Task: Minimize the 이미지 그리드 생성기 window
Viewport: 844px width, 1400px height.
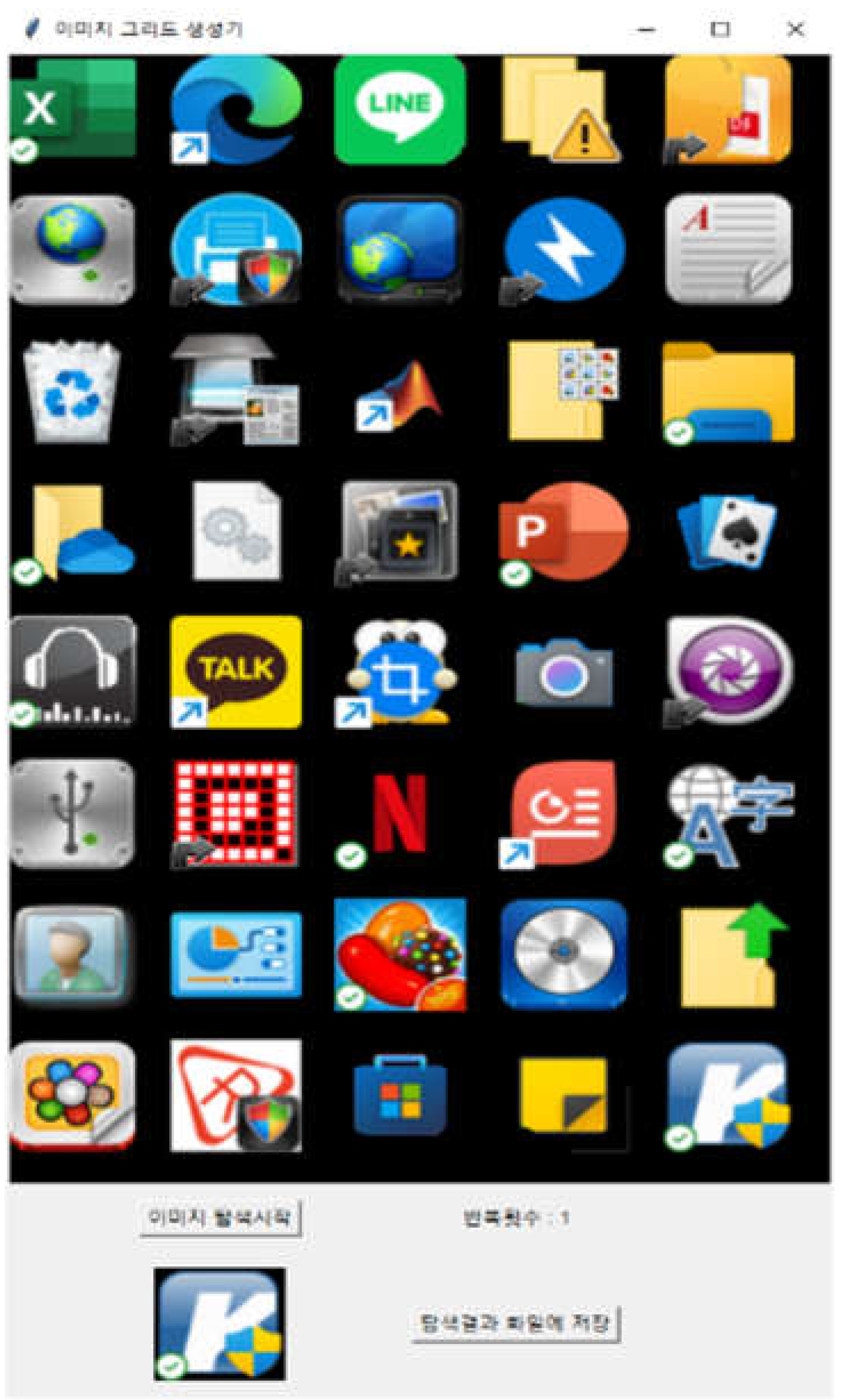Action: pos(646,29)
